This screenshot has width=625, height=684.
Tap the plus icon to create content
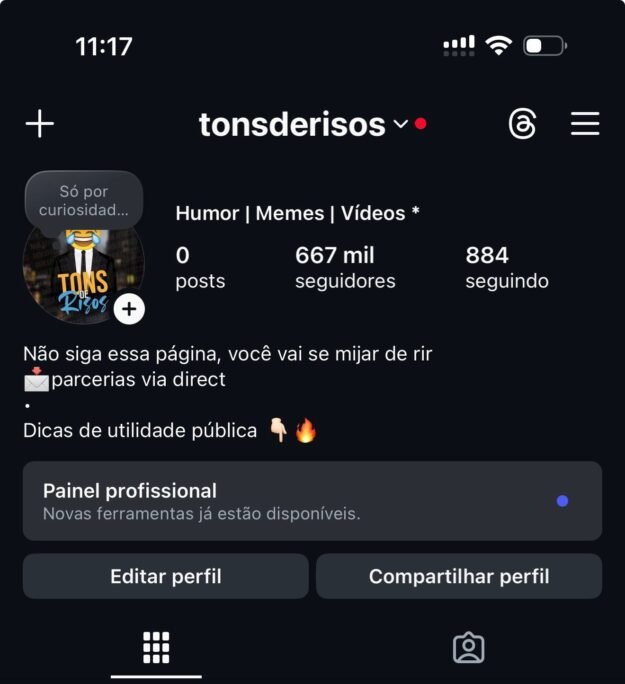(x=40, y=124)
